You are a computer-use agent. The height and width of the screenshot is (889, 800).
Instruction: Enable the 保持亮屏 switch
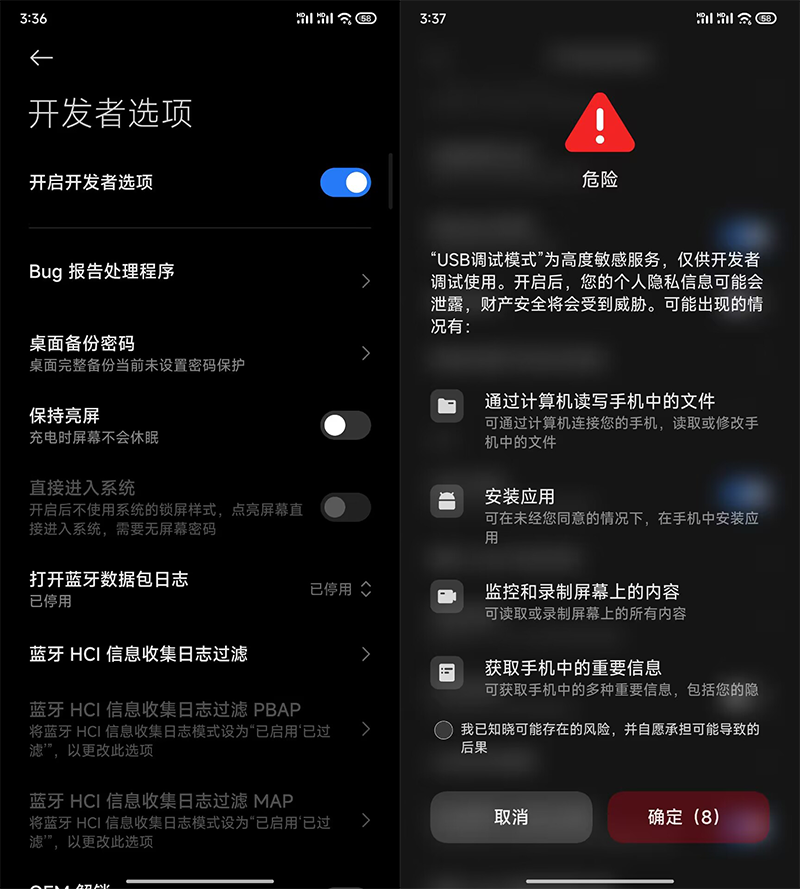coord(345,425)
